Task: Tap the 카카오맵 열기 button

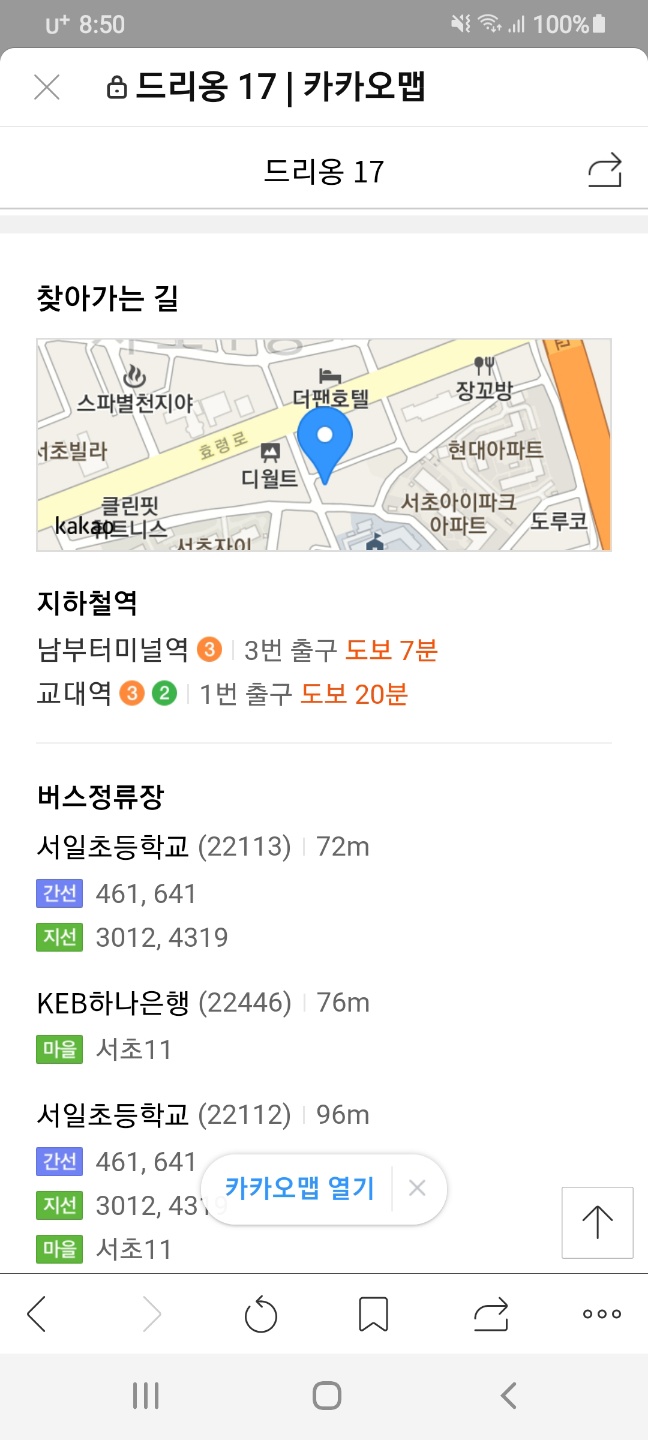Action: coord(299,1188)
